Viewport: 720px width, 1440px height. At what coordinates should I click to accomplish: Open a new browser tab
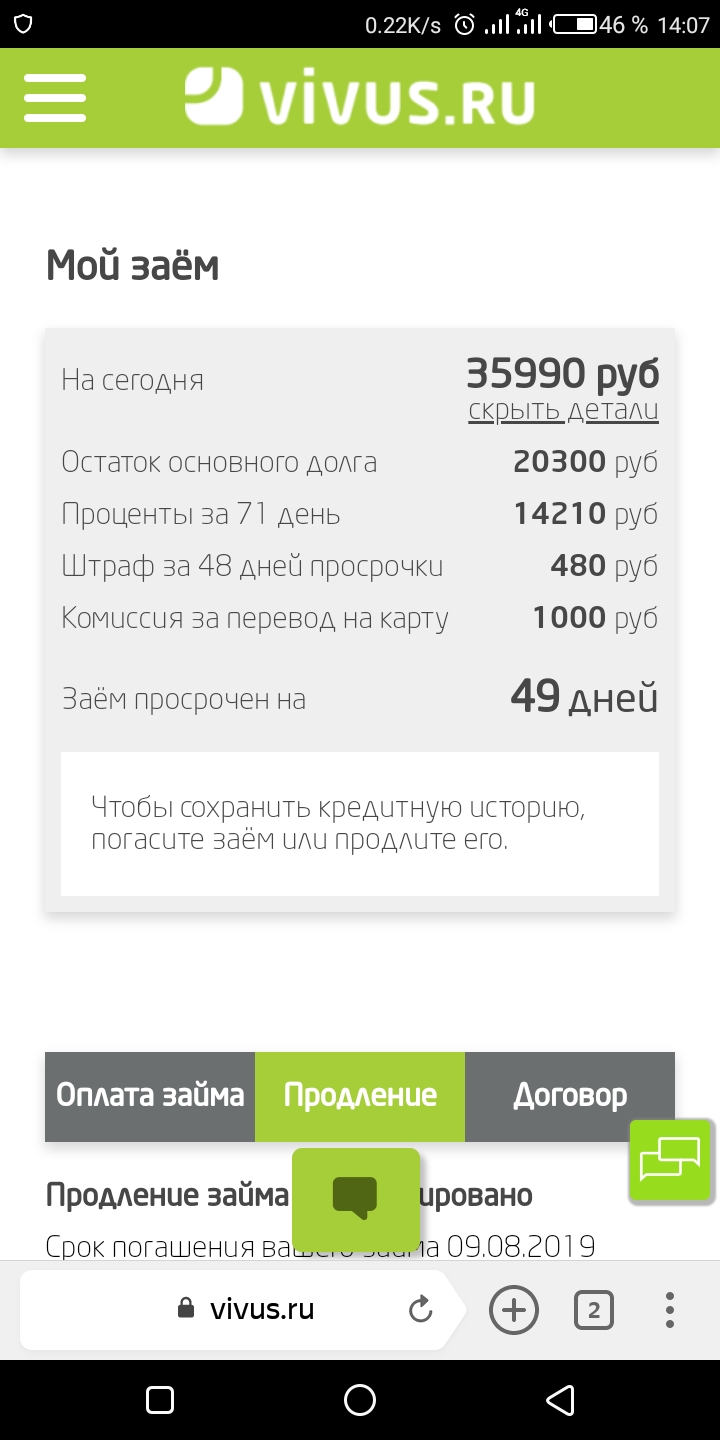514,1309
